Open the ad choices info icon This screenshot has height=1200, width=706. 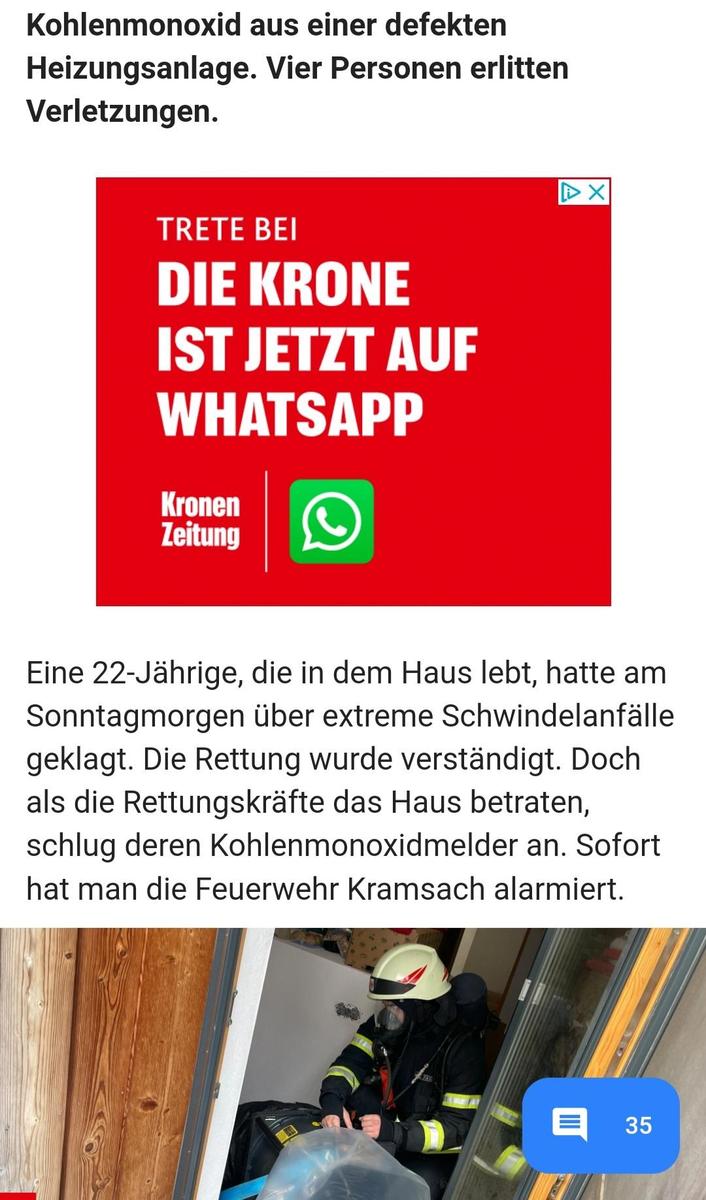click(x=571, y=192)
